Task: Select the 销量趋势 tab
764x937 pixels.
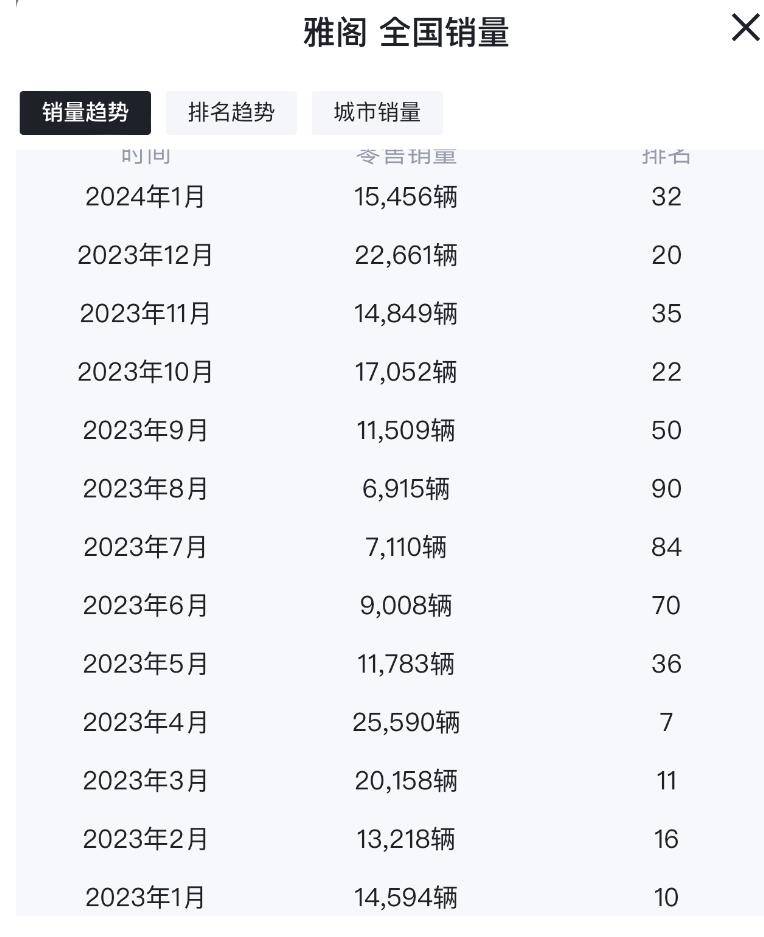Action: pos(85,113)
